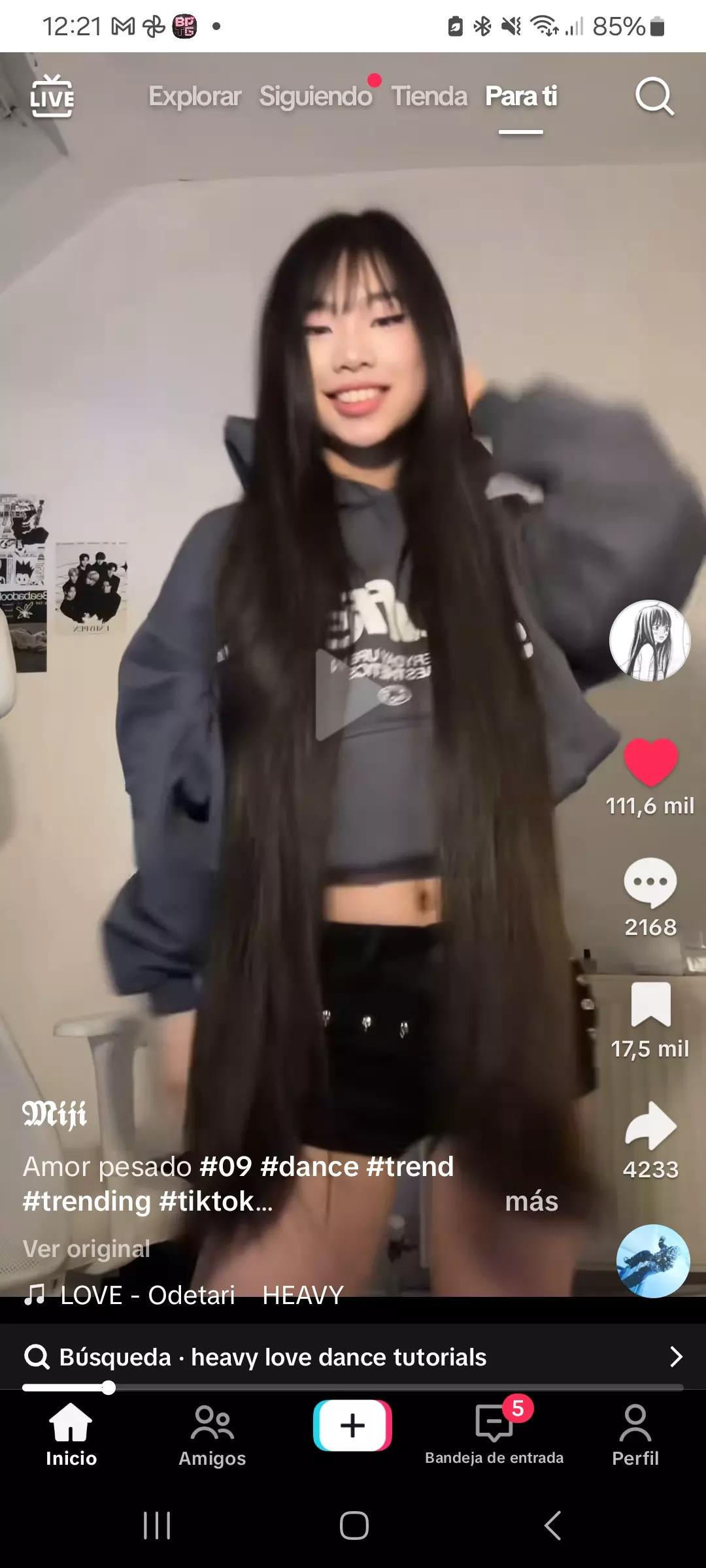Switch to the Siguiendo tab

pyautogui.click(x=316, y=96)
